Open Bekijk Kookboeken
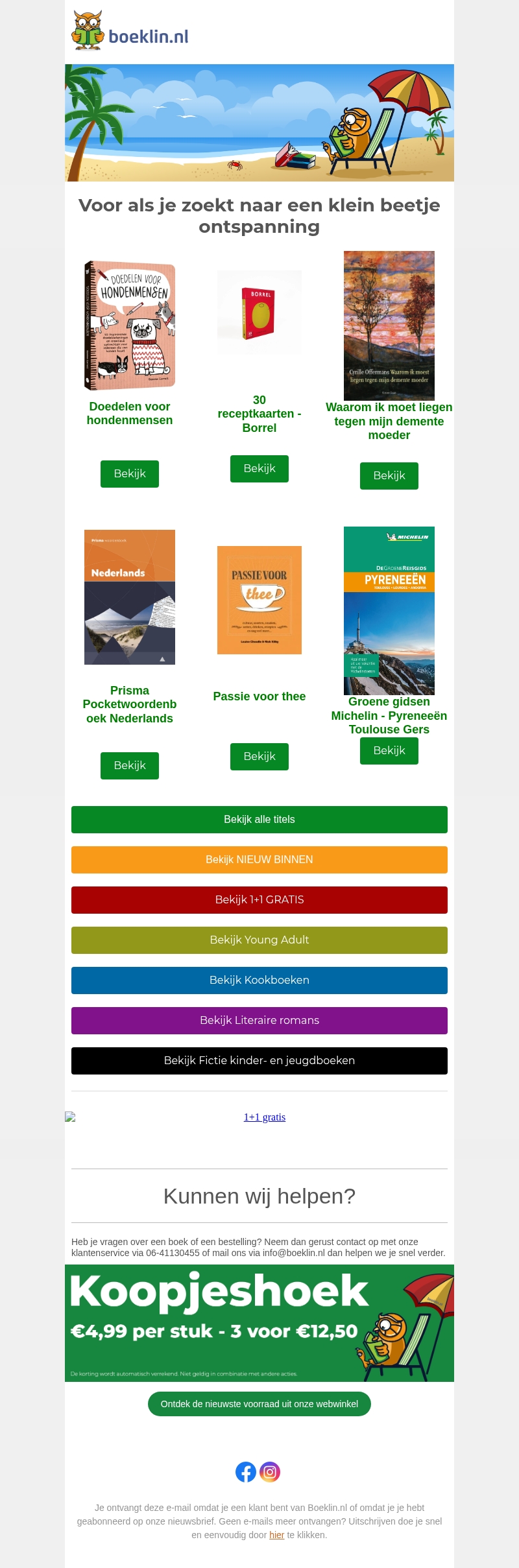 point(259,980)
